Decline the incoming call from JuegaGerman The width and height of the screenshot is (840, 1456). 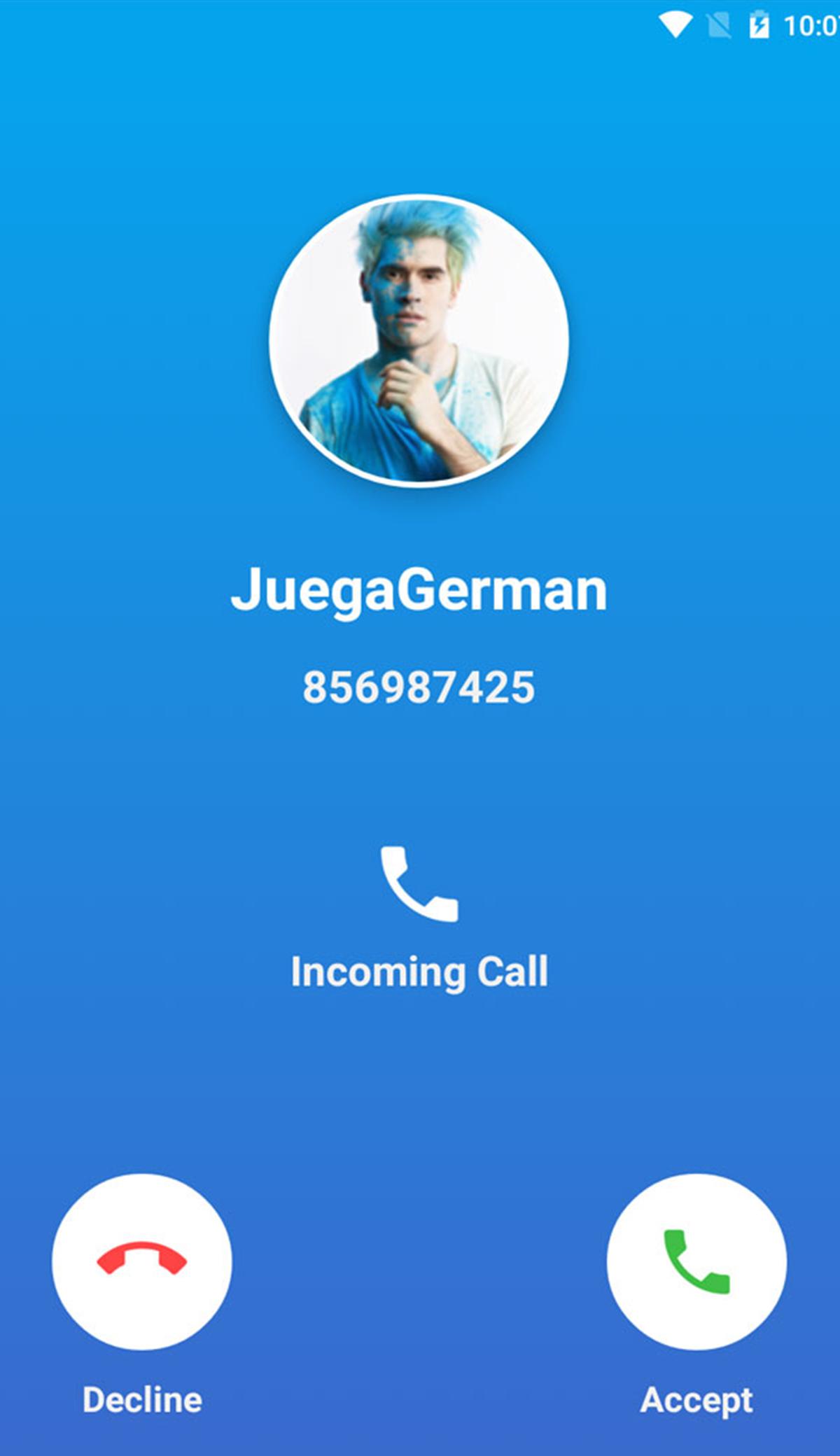(x=142, y=1261)
